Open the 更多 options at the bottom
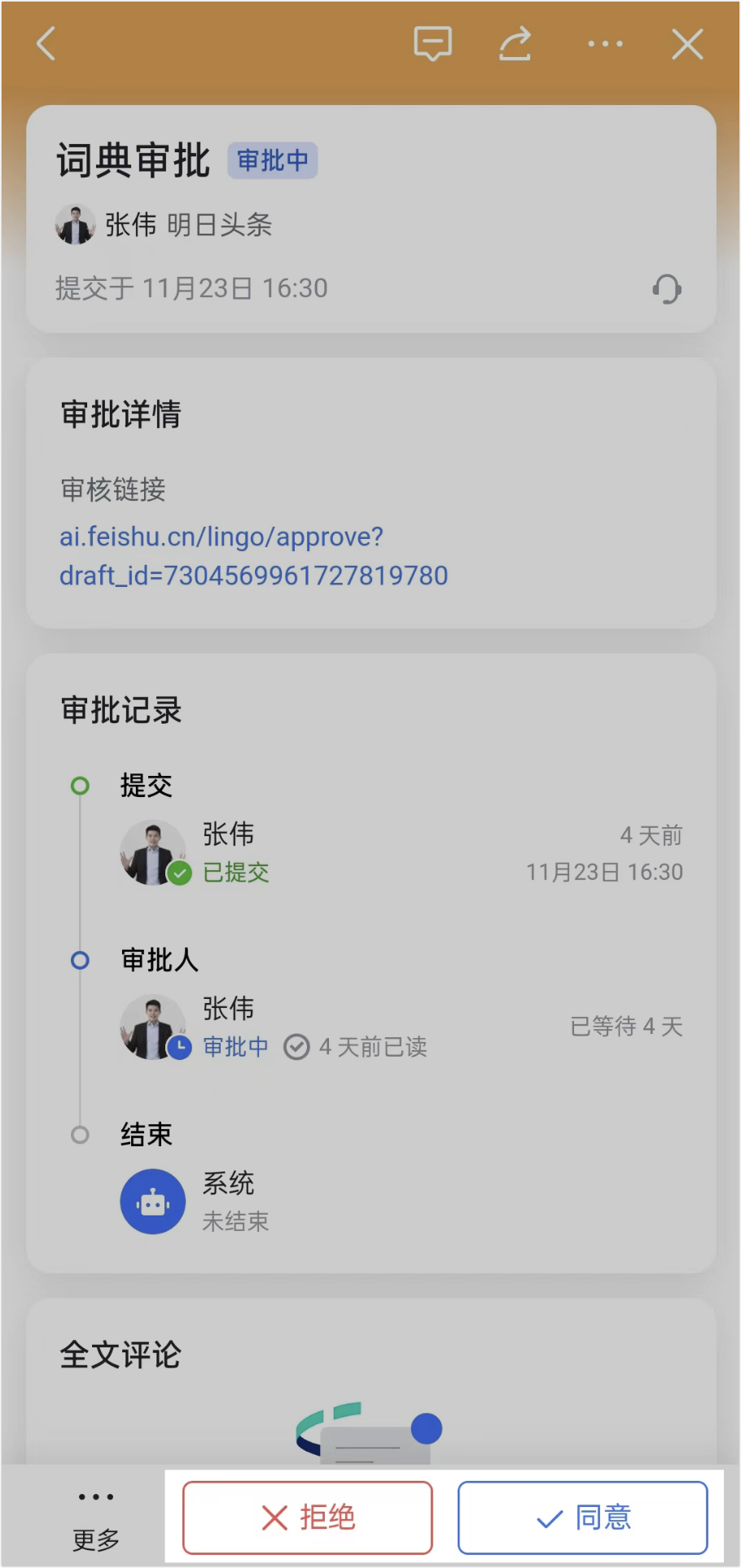The height and width of the screenshot is (1568, 741). click(96, 1519)
